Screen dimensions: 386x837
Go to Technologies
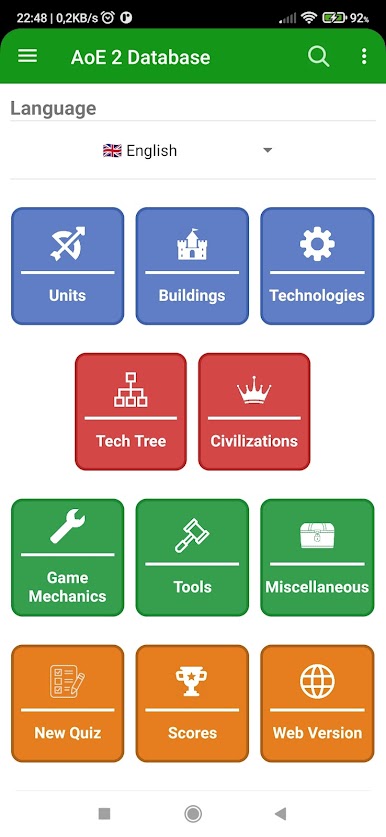(x=317, y=266)
